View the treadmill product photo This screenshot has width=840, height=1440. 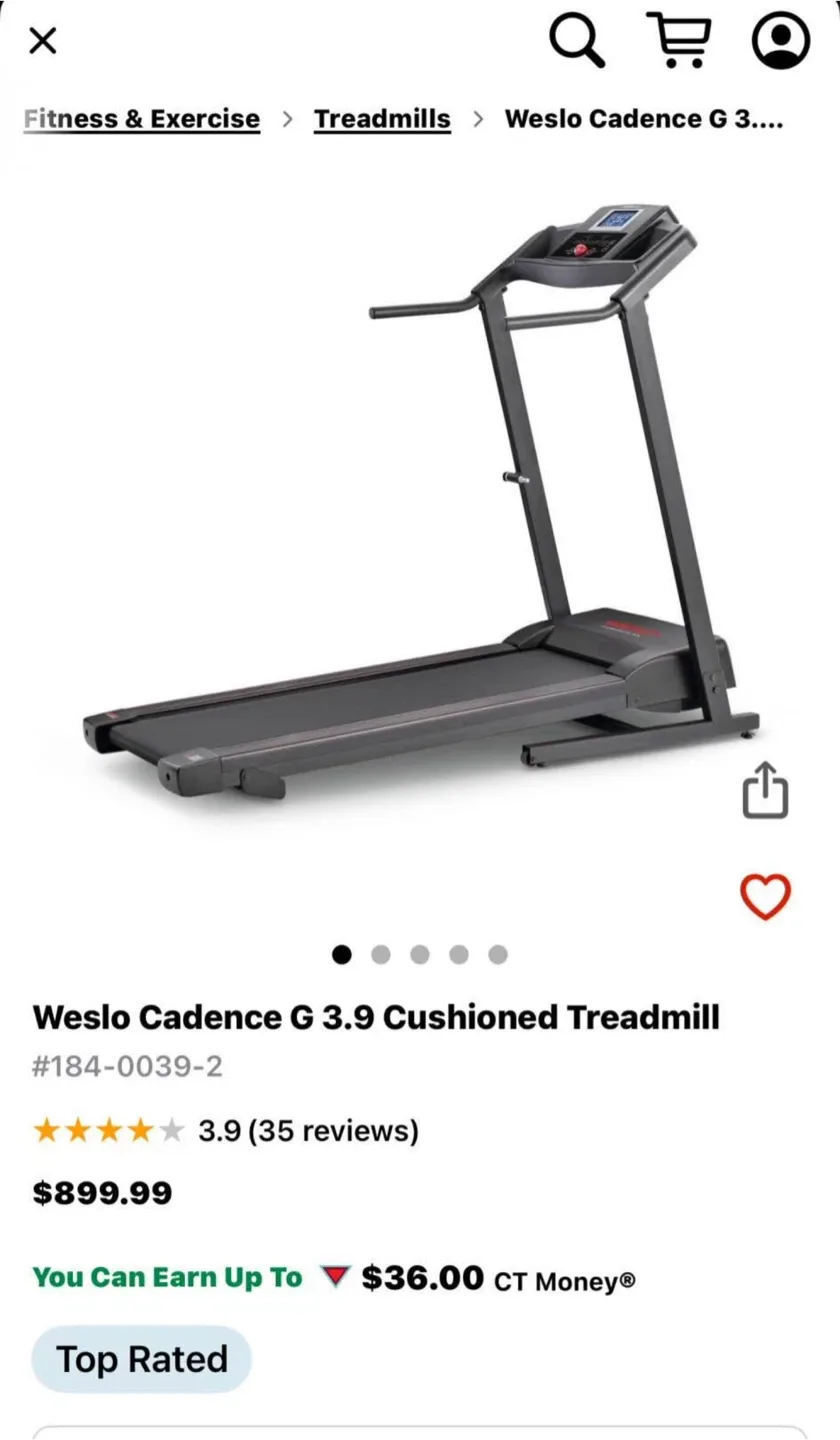[x=420, y=520]
